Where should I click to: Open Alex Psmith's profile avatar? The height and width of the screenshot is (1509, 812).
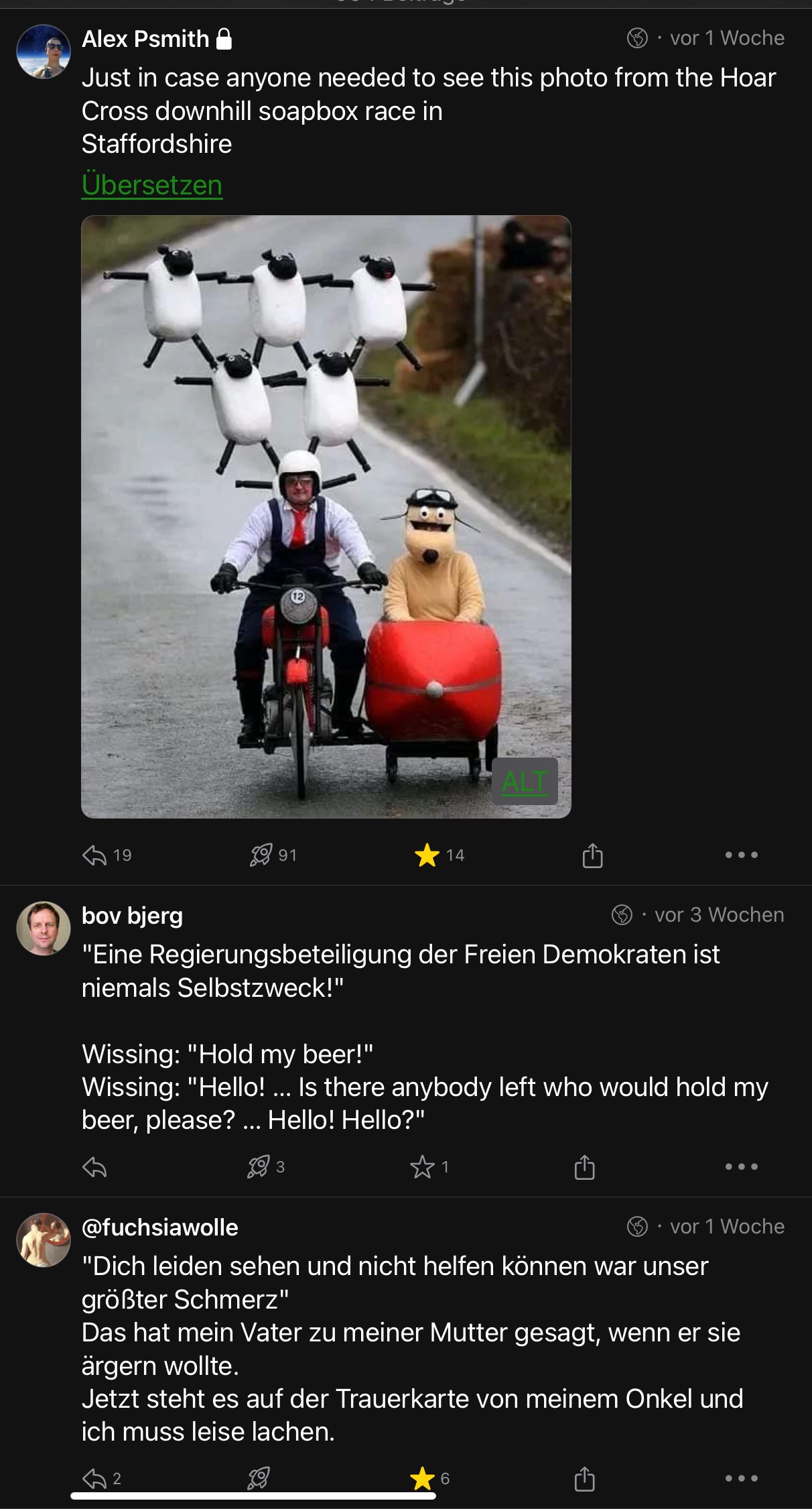[44, 52]
